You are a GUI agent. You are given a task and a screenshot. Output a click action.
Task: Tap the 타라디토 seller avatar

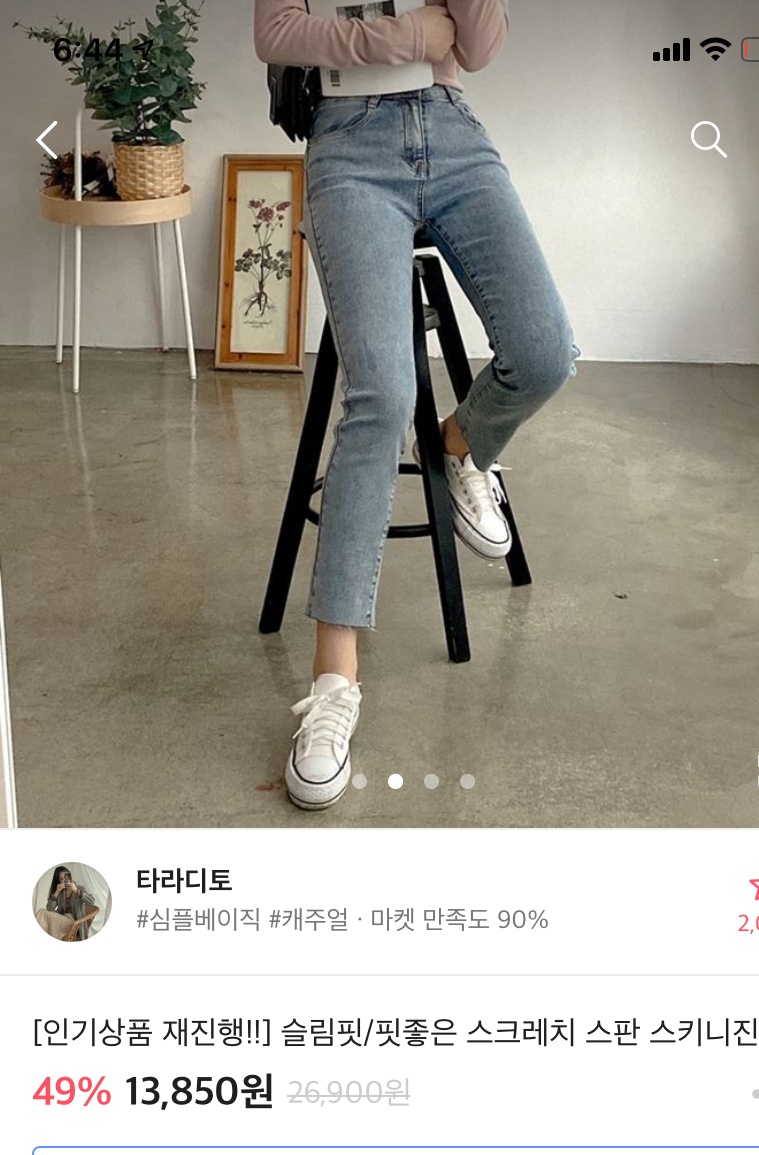tap(72, 901)
